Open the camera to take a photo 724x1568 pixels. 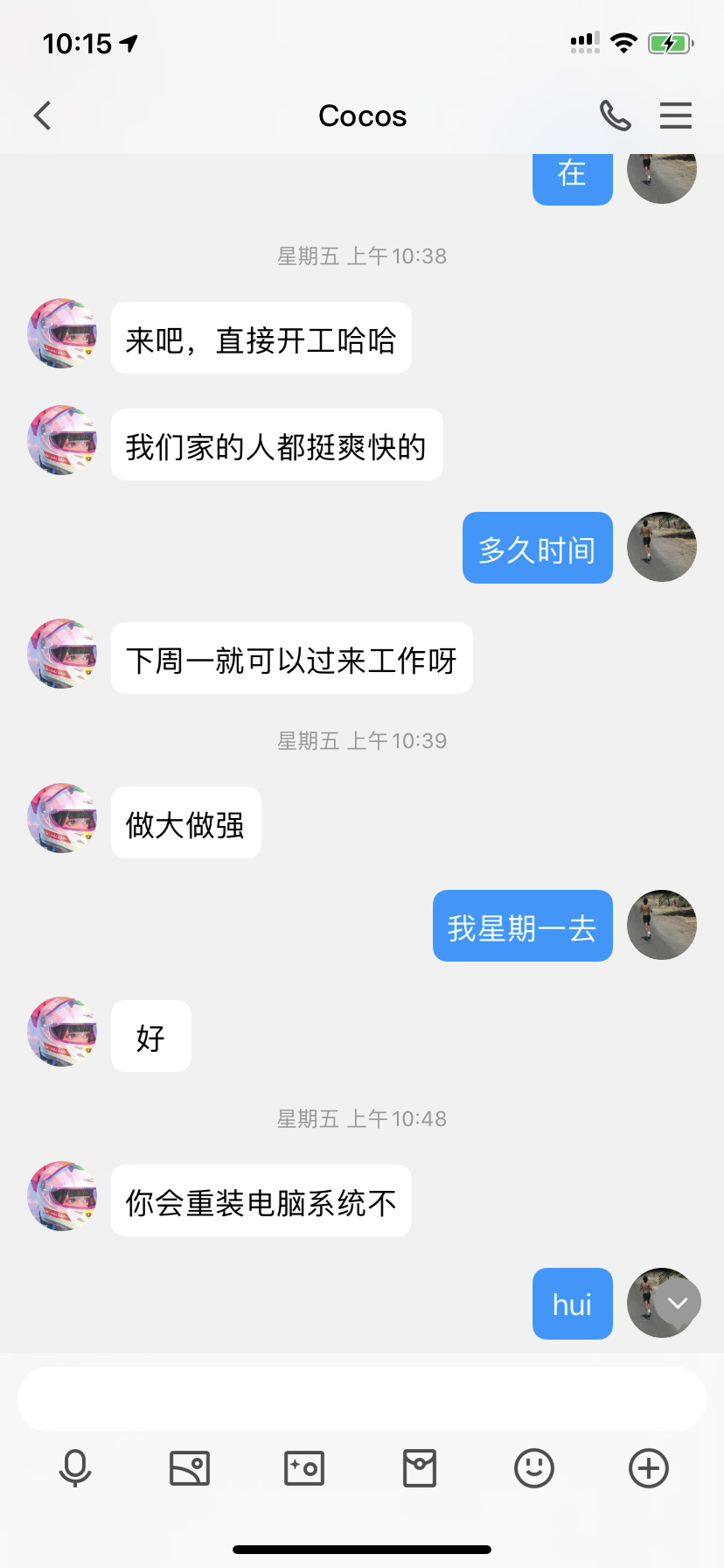pyautogui.click(x=304, y=1467)
